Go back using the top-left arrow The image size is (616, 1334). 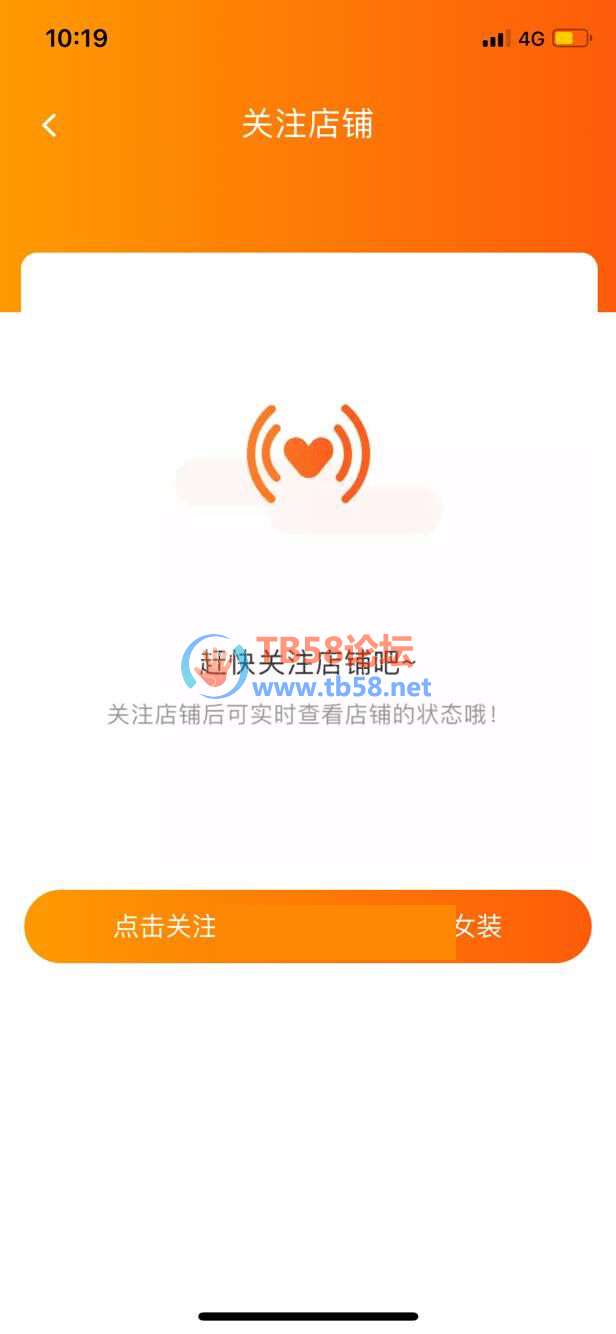pos(49,125)
